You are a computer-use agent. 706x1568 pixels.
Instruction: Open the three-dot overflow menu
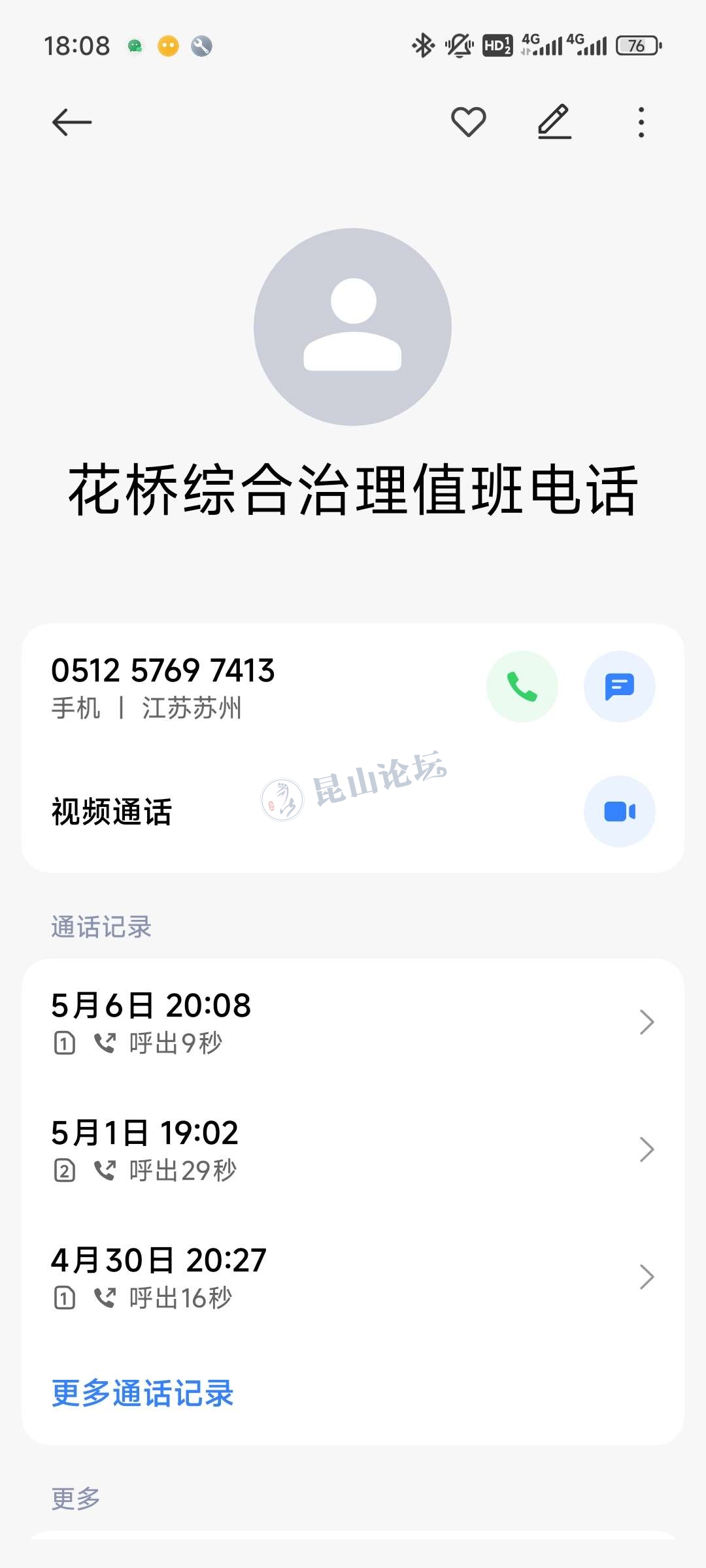[x=641, y=122]
